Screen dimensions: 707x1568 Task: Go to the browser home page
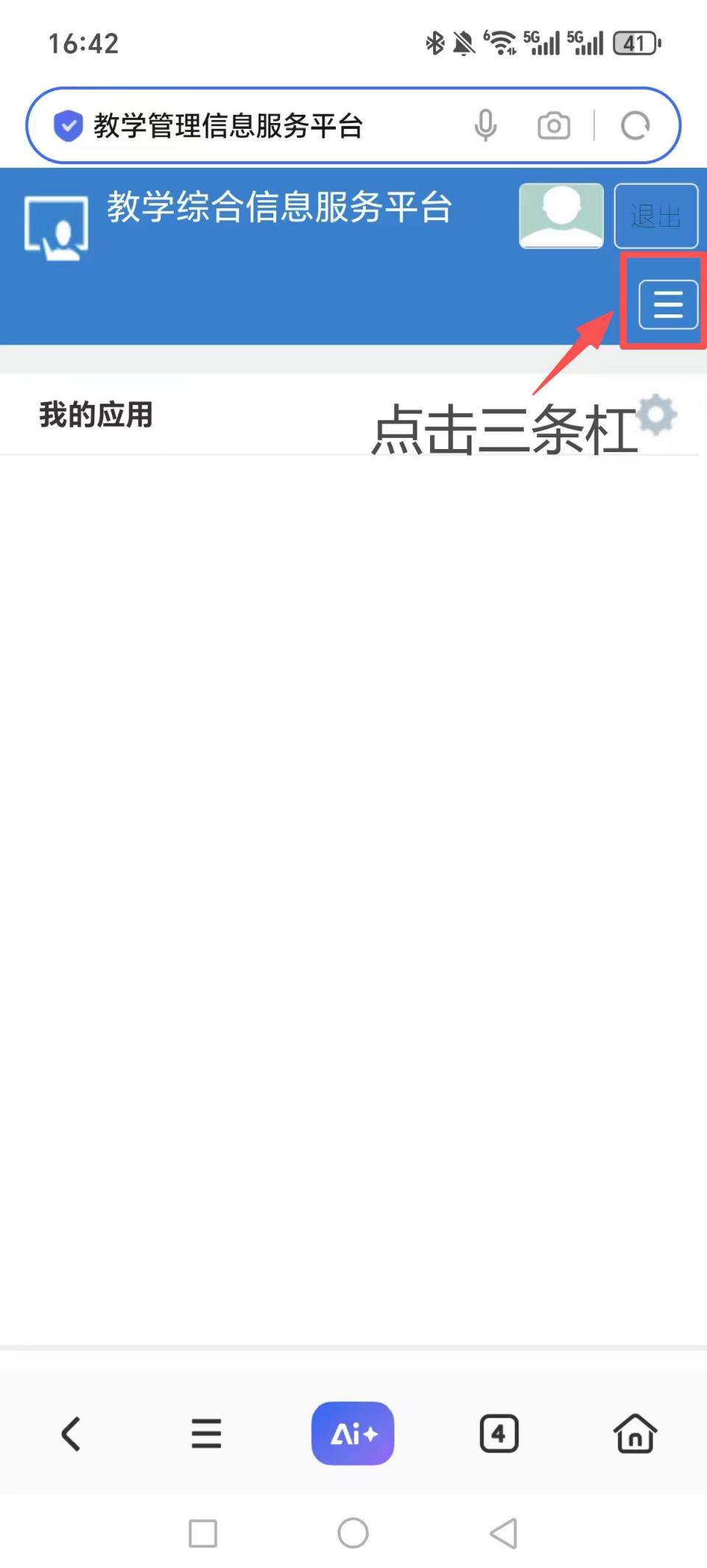coord(635,1433)
